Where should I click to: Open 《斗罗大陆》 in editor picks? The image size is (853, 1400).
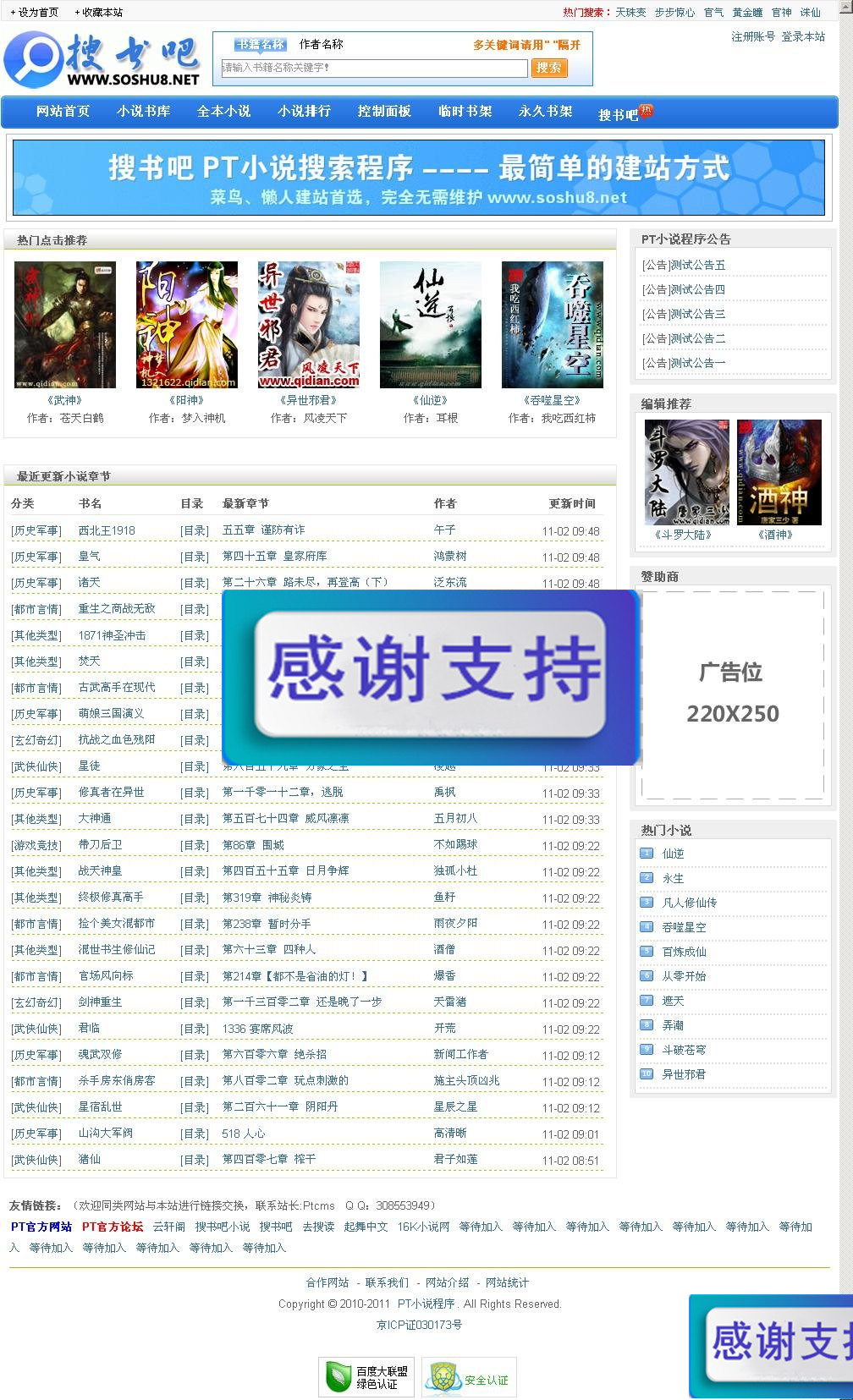(x=686, y=472)
